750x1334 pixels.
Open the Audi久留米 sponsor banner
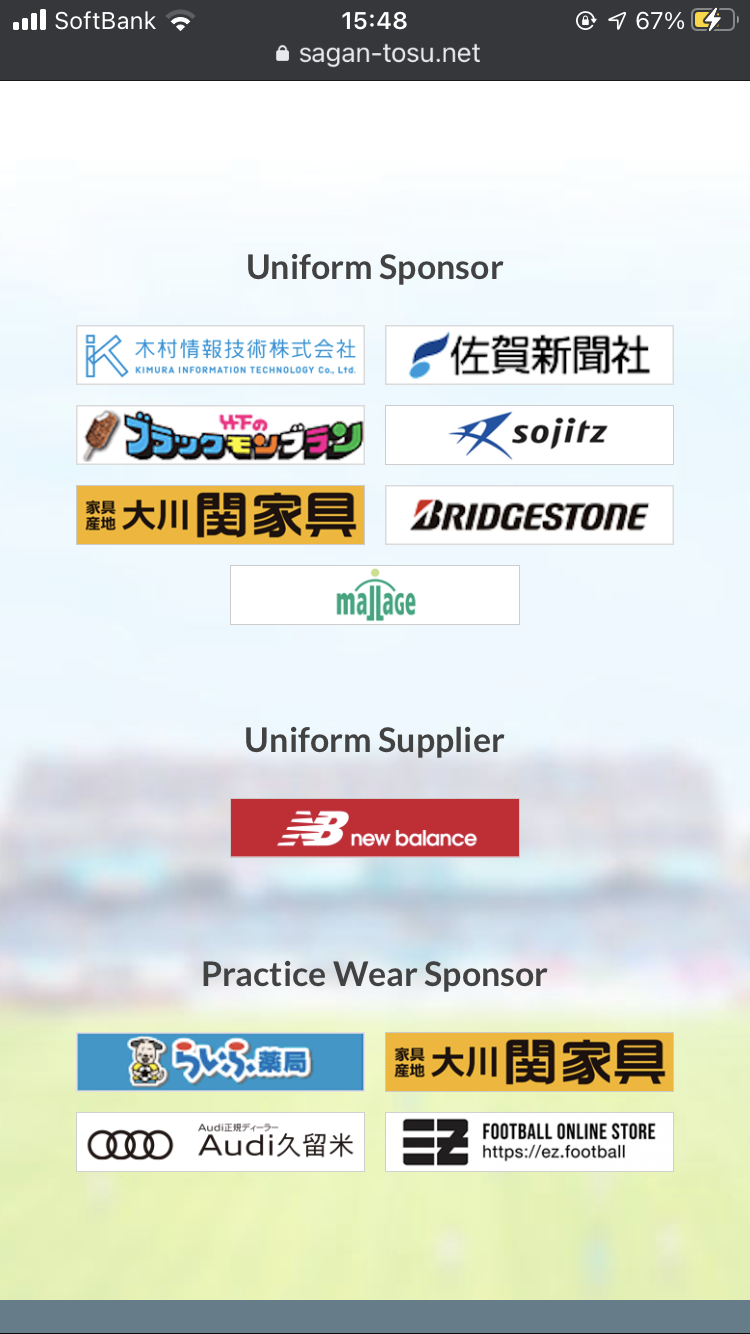[x=220, y=1142]
